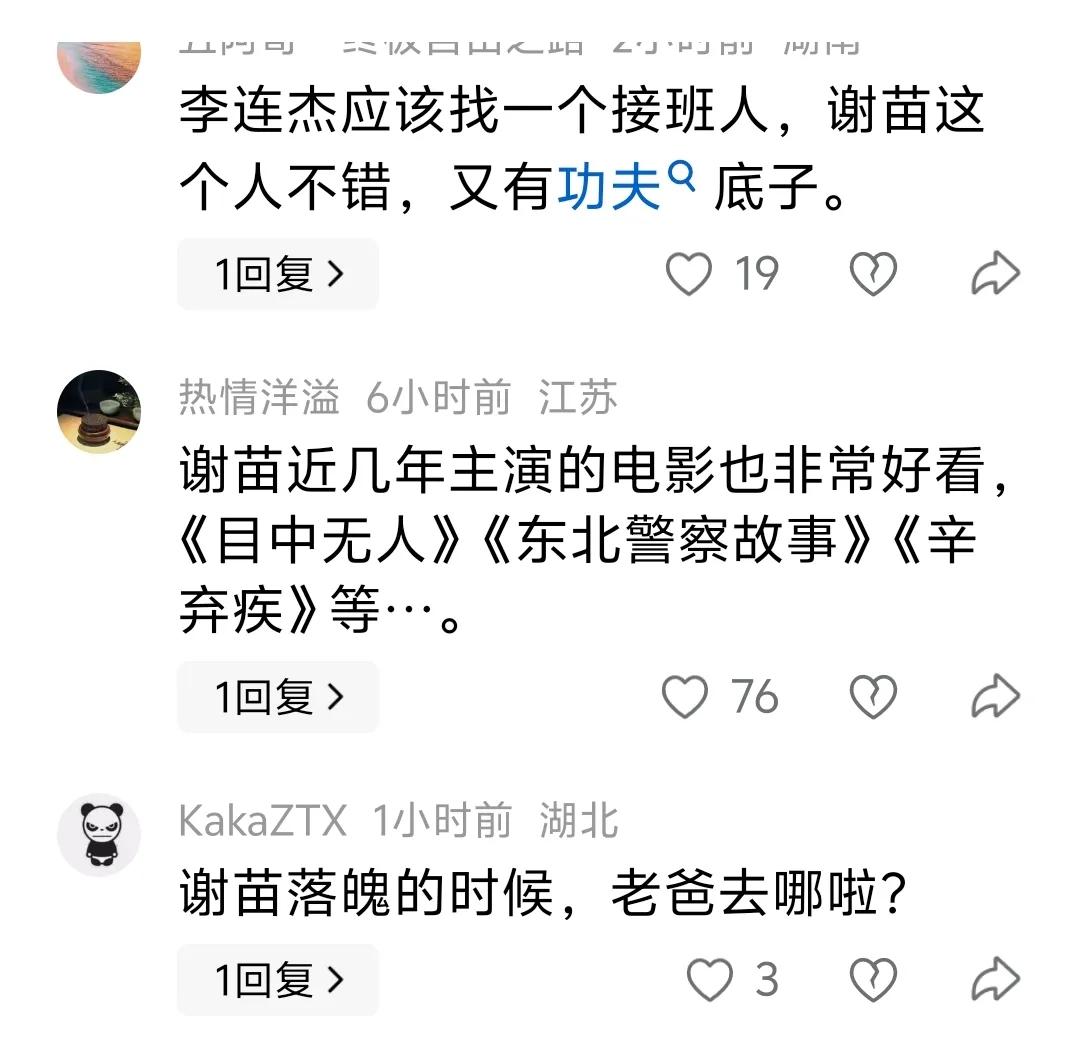Dislike the comment about 李连杰 接班人
The height and width of the screenshot is (1049, 1080).
coord(873,274)
